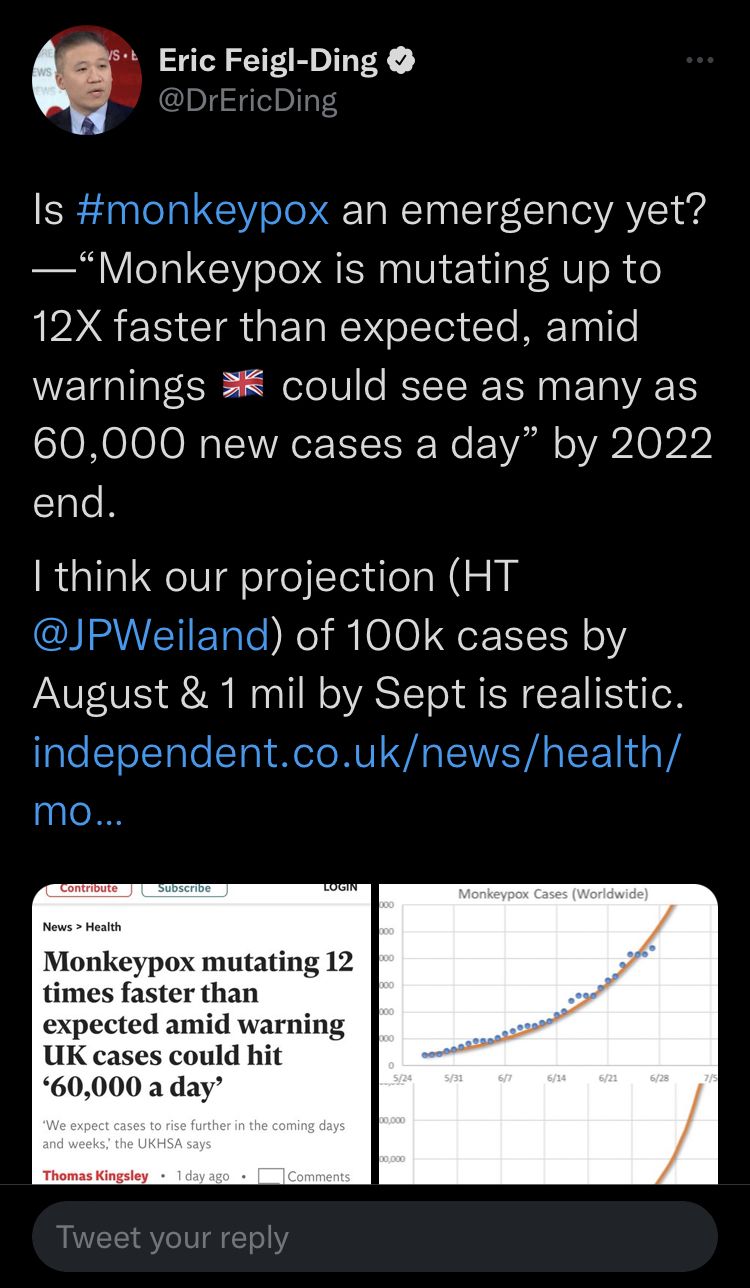Open the independent.co.uk article link
The height and width of the screenshot is (1288, 750).
(356, 751)
